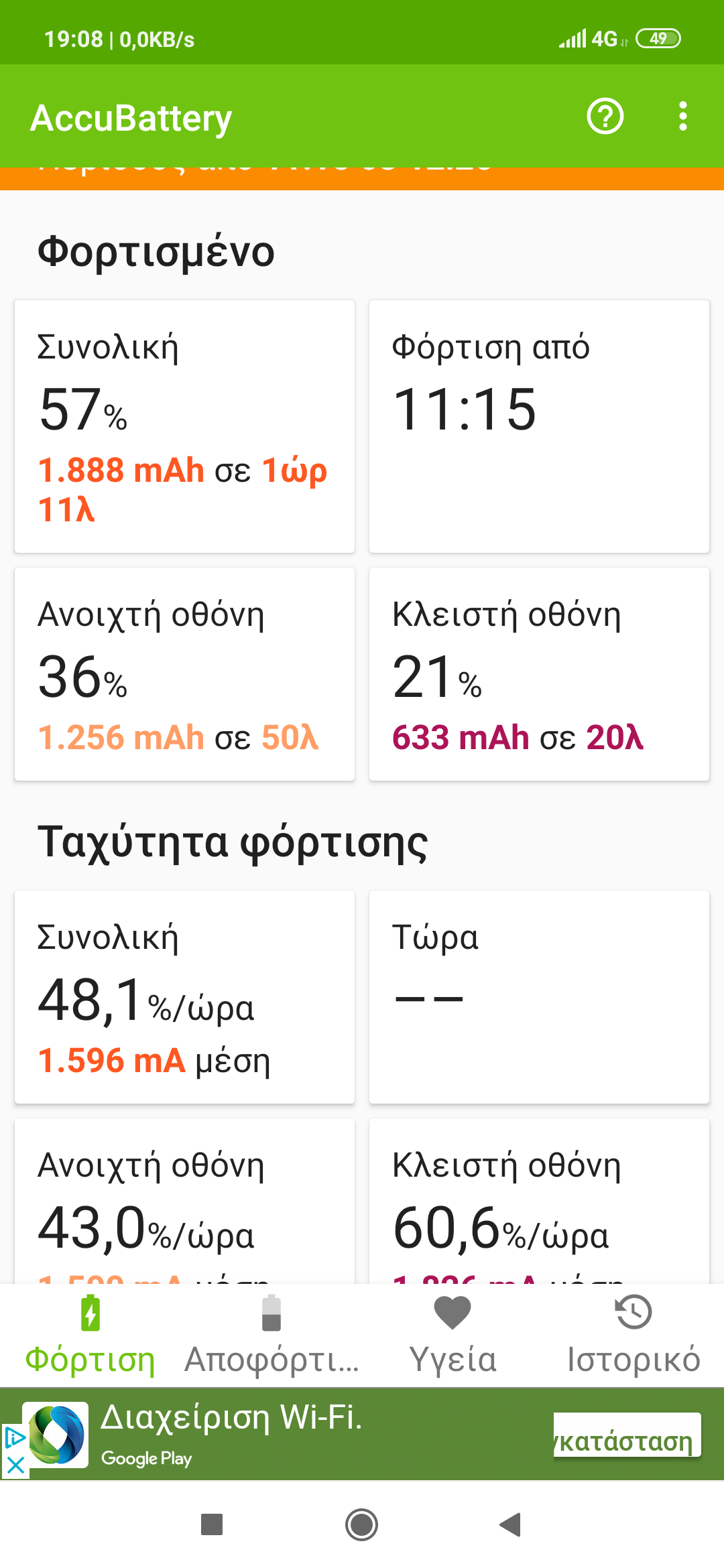This screenshot has width=724, height=1568.
Task: Tap the system home button
Action: [x=362, y=1524]
